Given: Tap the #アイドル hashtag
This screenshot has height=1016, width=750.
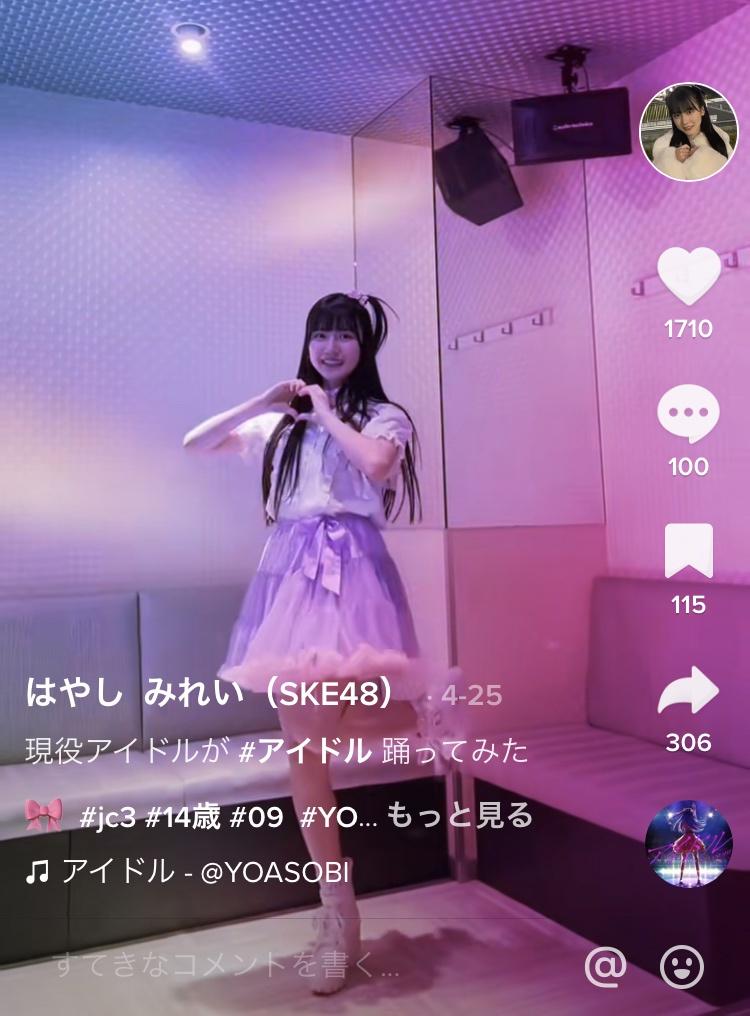Looking at the screenshot, I should point(305,752).
